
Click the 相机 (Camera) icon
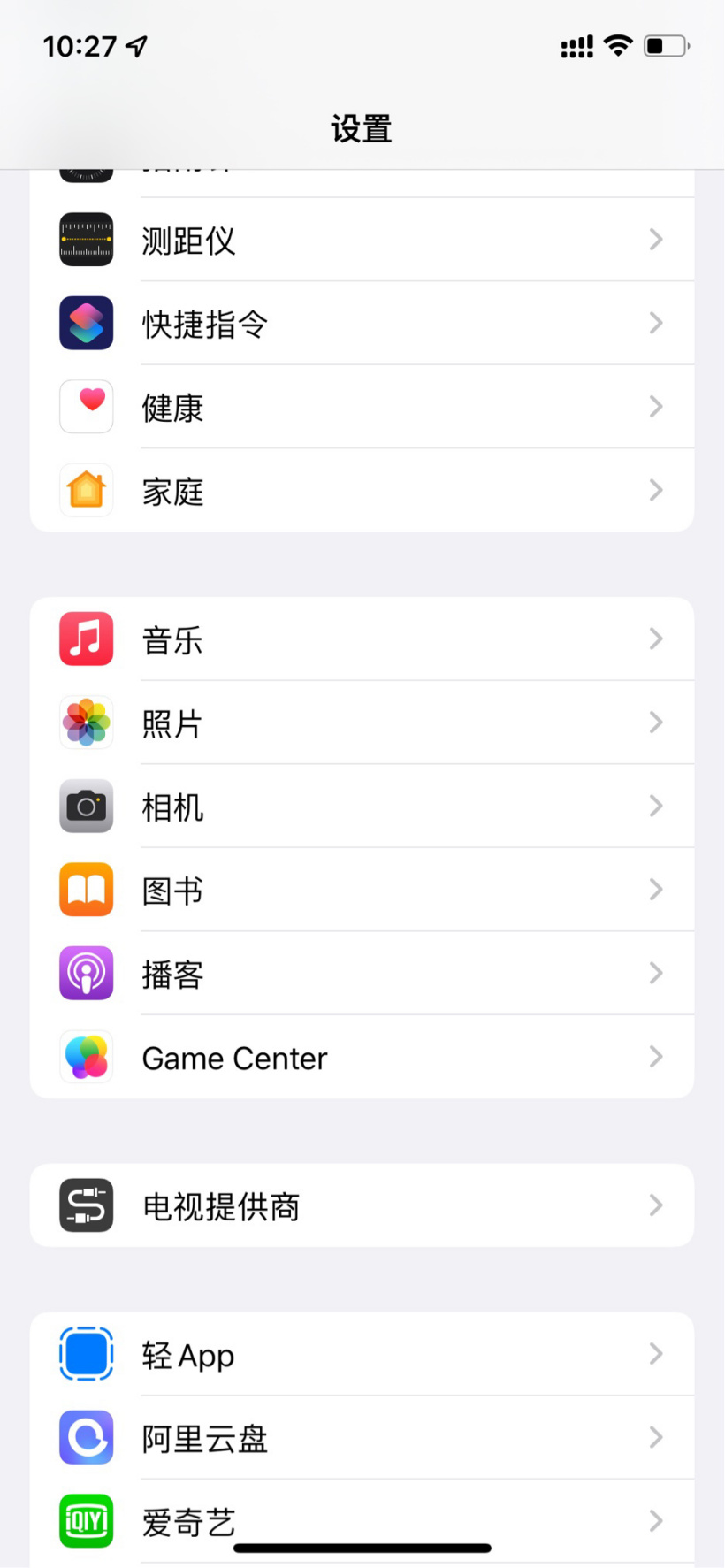click(x=86, y=806)
